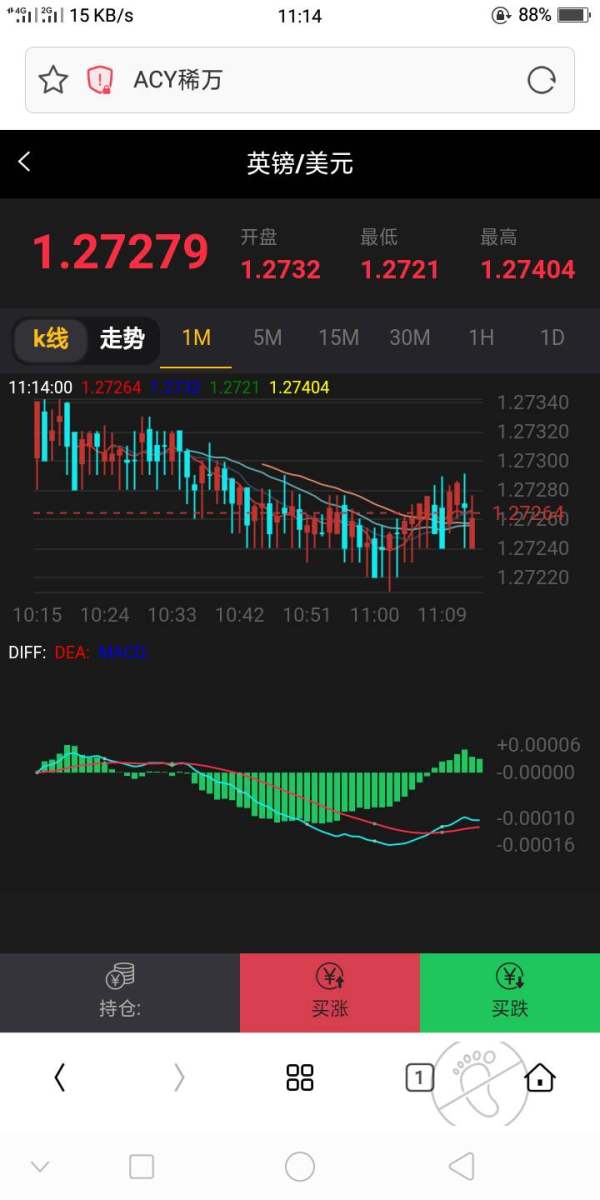Switch to the 5M timeframe
Viewport: 600px width, 1200px height.
point(267,338)
